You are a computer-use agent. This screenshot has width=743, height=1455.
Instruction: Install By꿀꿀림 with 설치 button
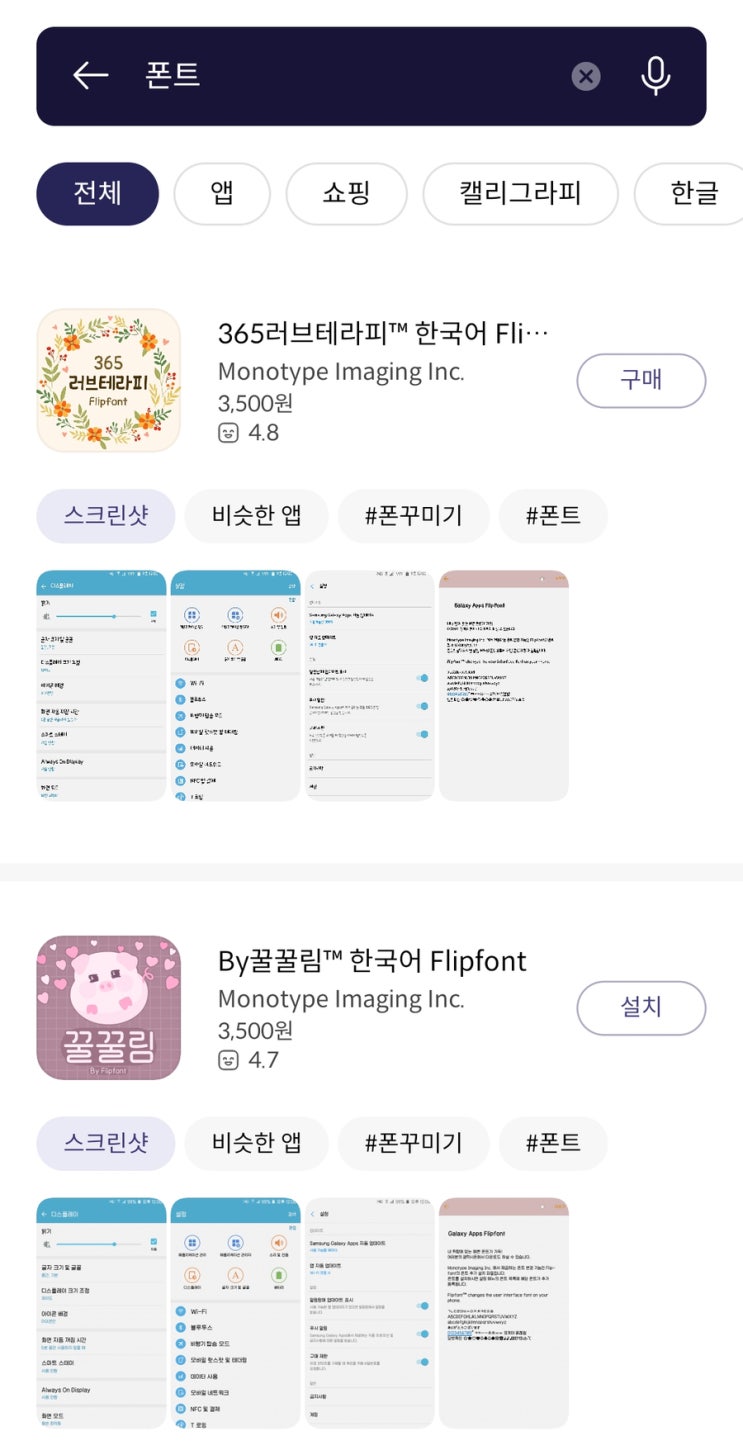point(641,1008)
